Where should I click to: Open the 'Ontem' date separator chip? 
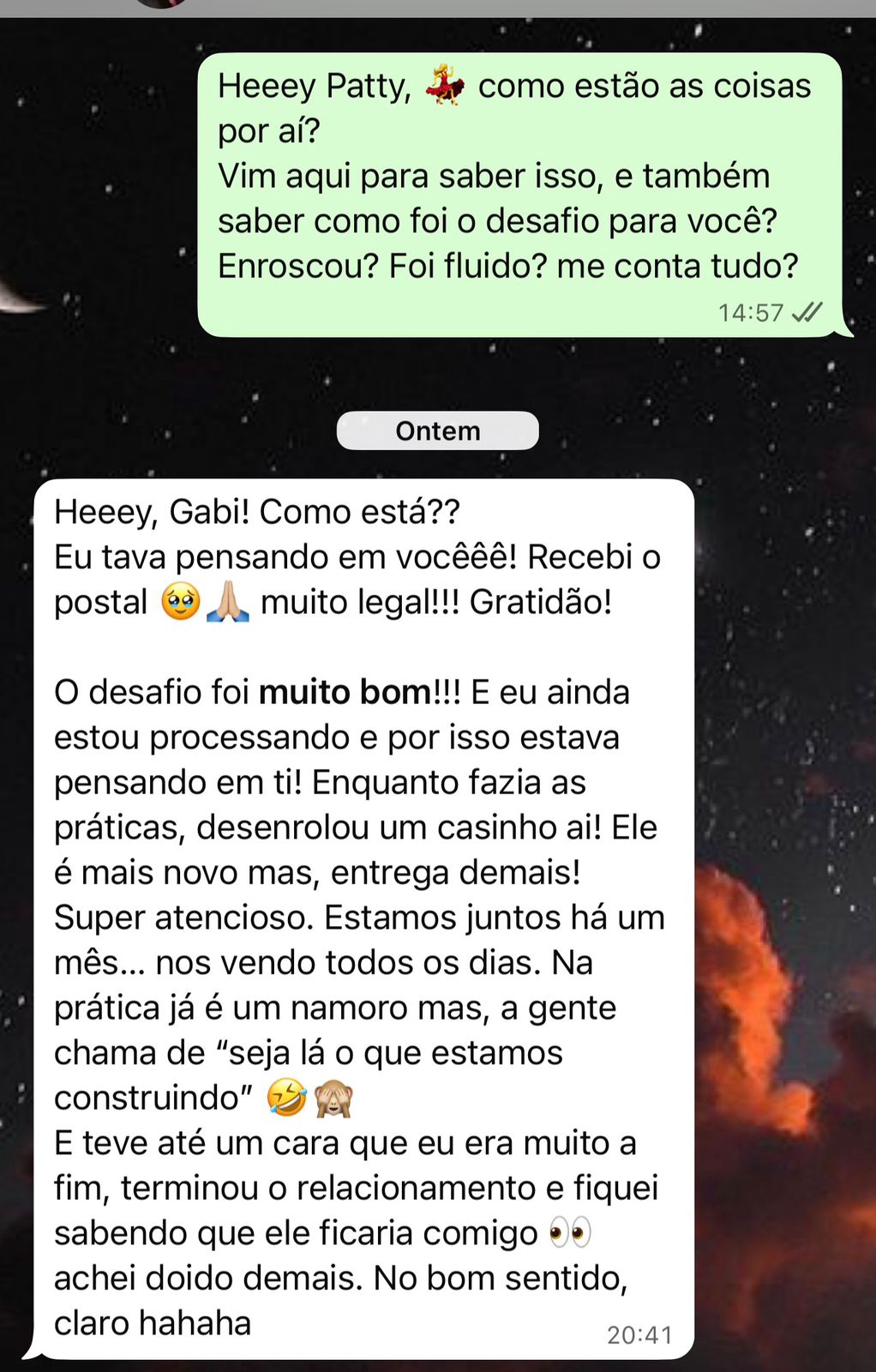(437, 430)
